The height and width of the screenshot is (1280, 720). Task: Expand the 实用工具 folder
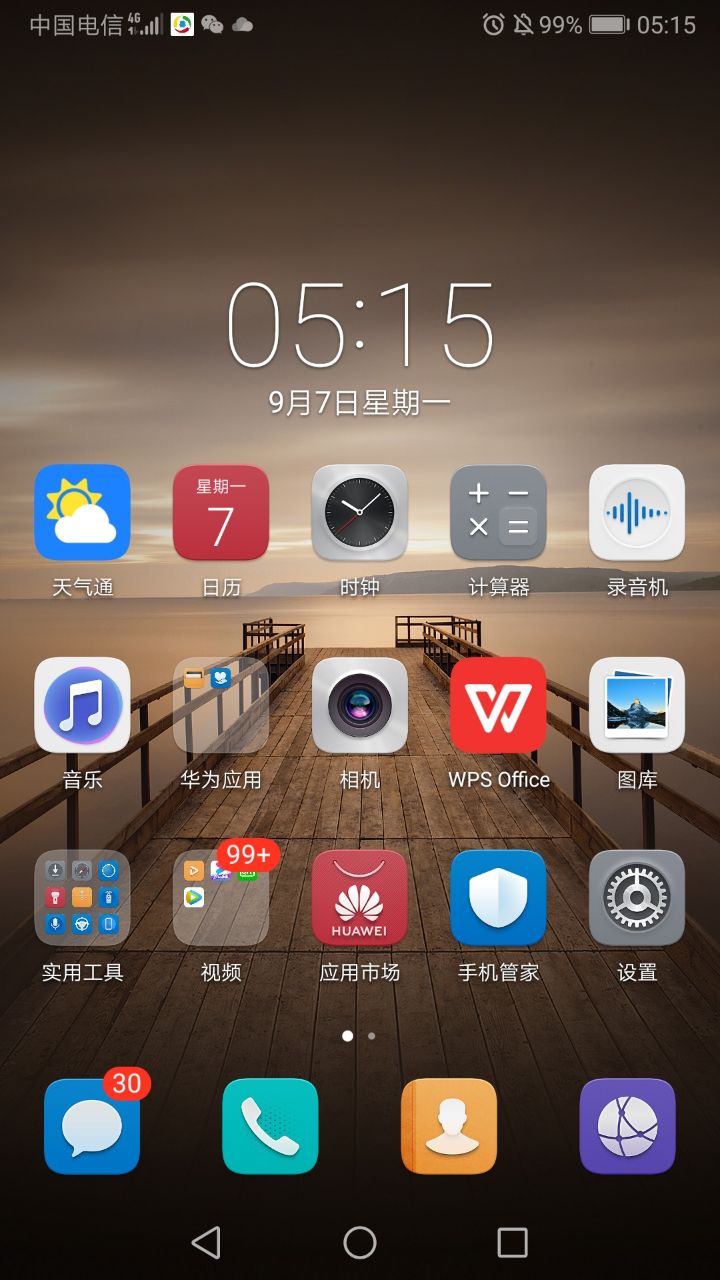click(x=82, y=898)
